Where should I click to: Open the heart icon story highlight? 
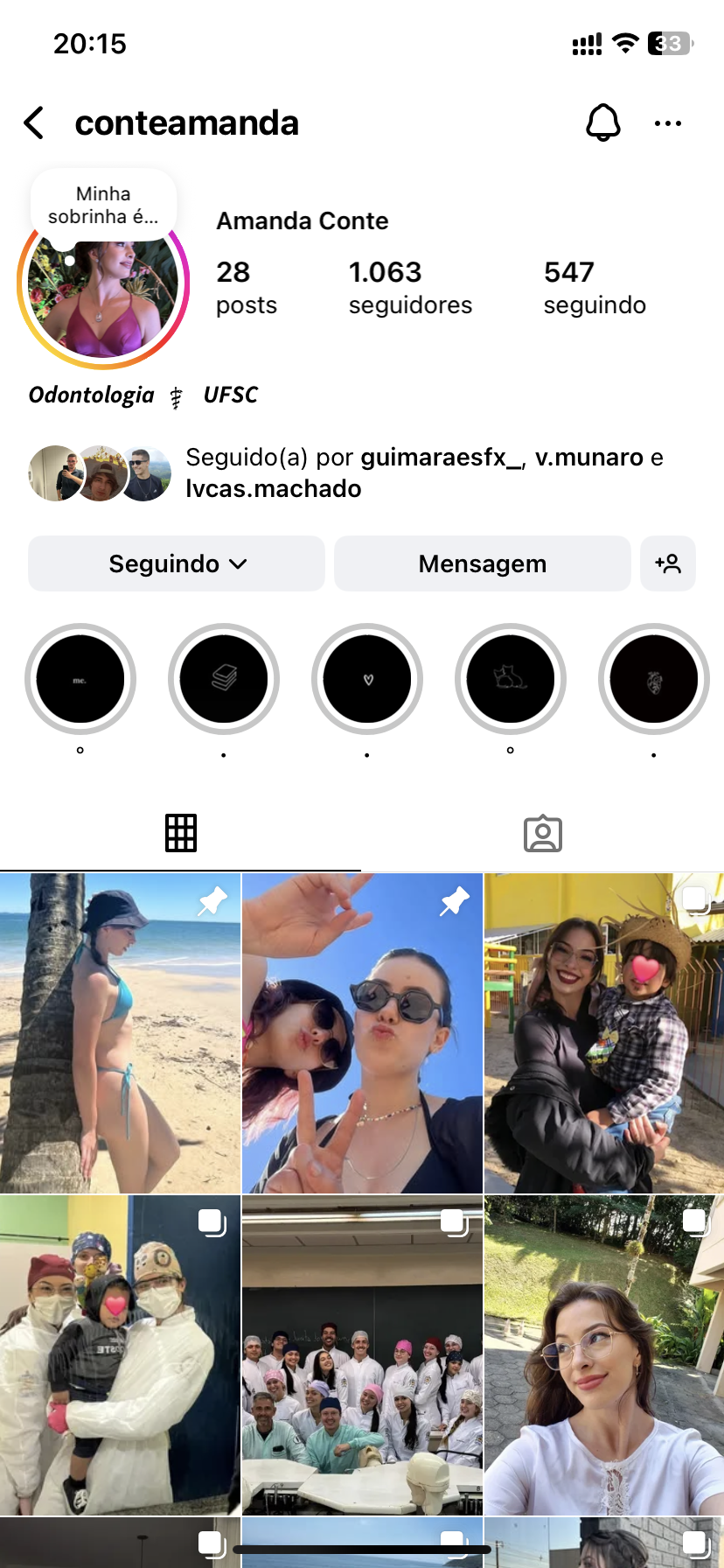click(367, 679)
